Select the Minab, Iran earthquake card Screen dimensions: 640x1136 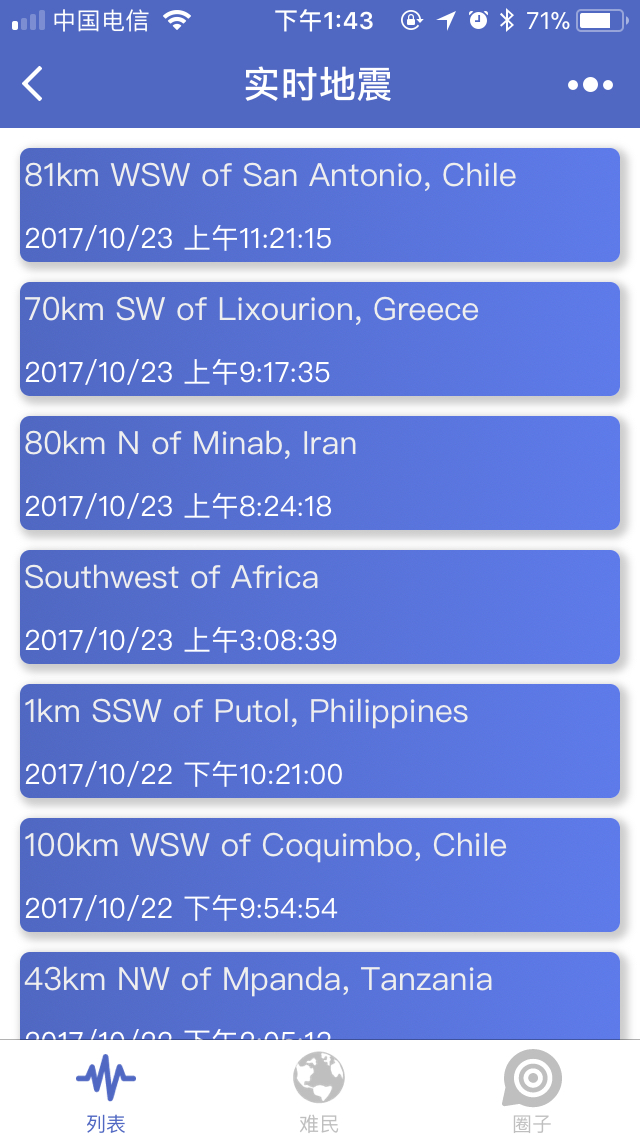click(x=320, y=473)
